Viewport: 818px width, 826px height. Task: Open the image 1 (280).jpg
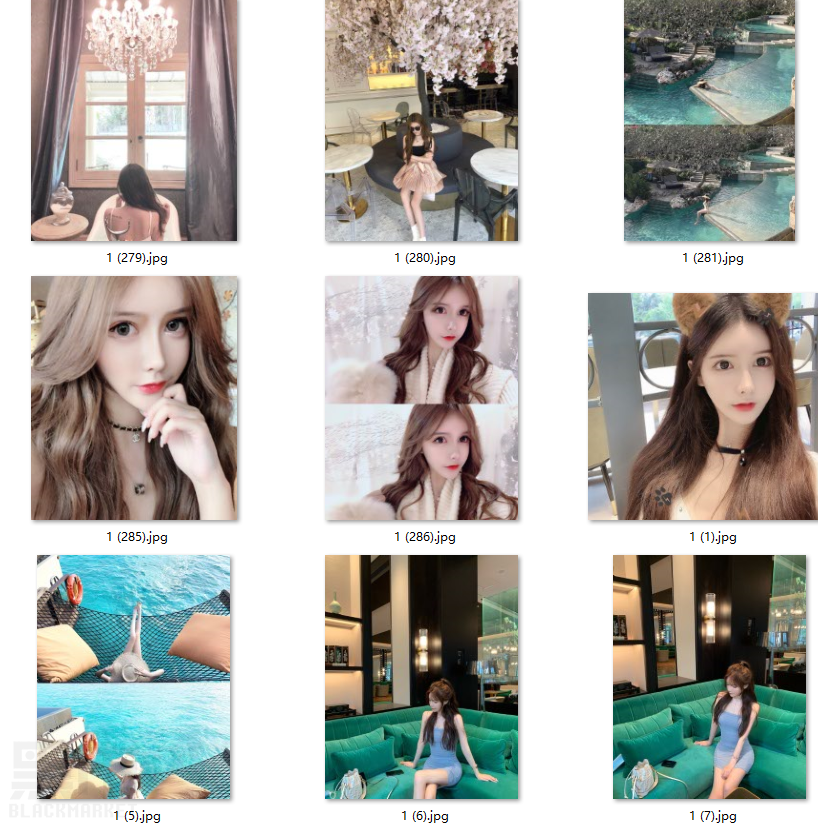pos(422,120)
